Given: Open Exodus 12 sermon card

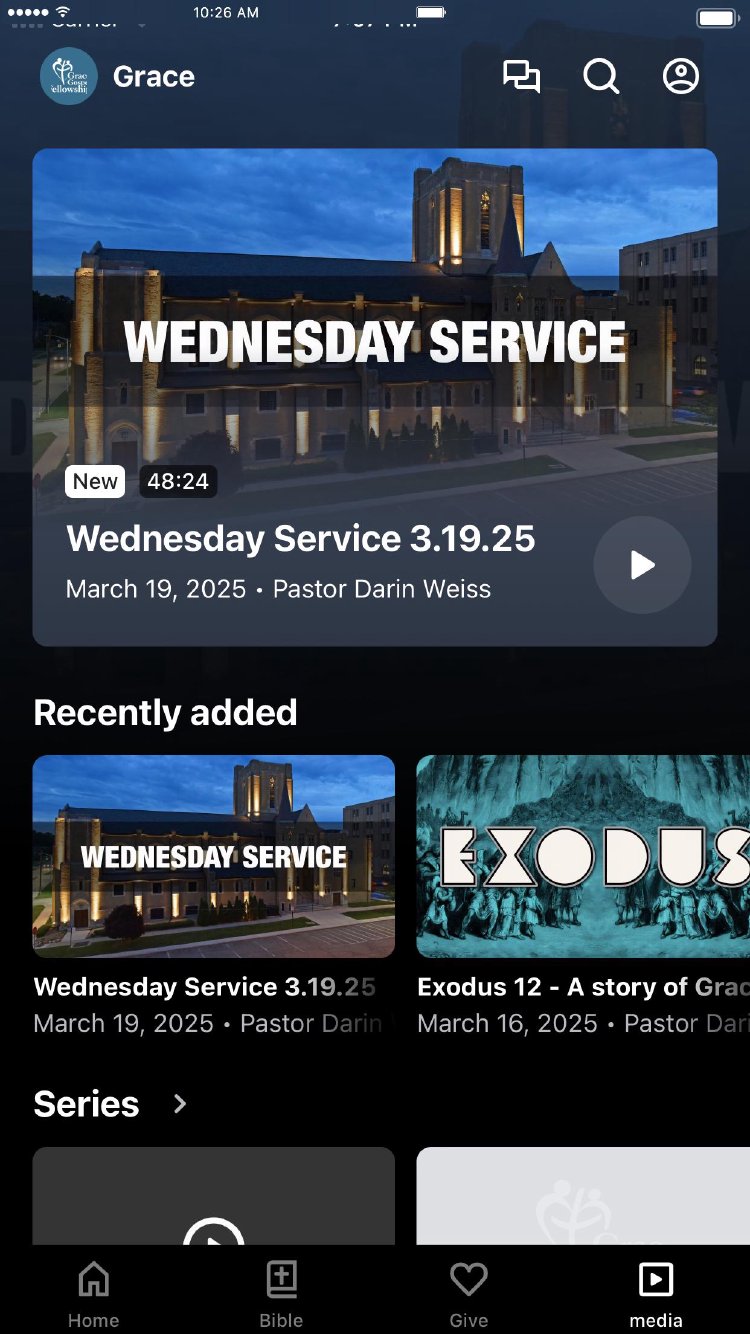Looking at the screenshot, I should point(583,856).
